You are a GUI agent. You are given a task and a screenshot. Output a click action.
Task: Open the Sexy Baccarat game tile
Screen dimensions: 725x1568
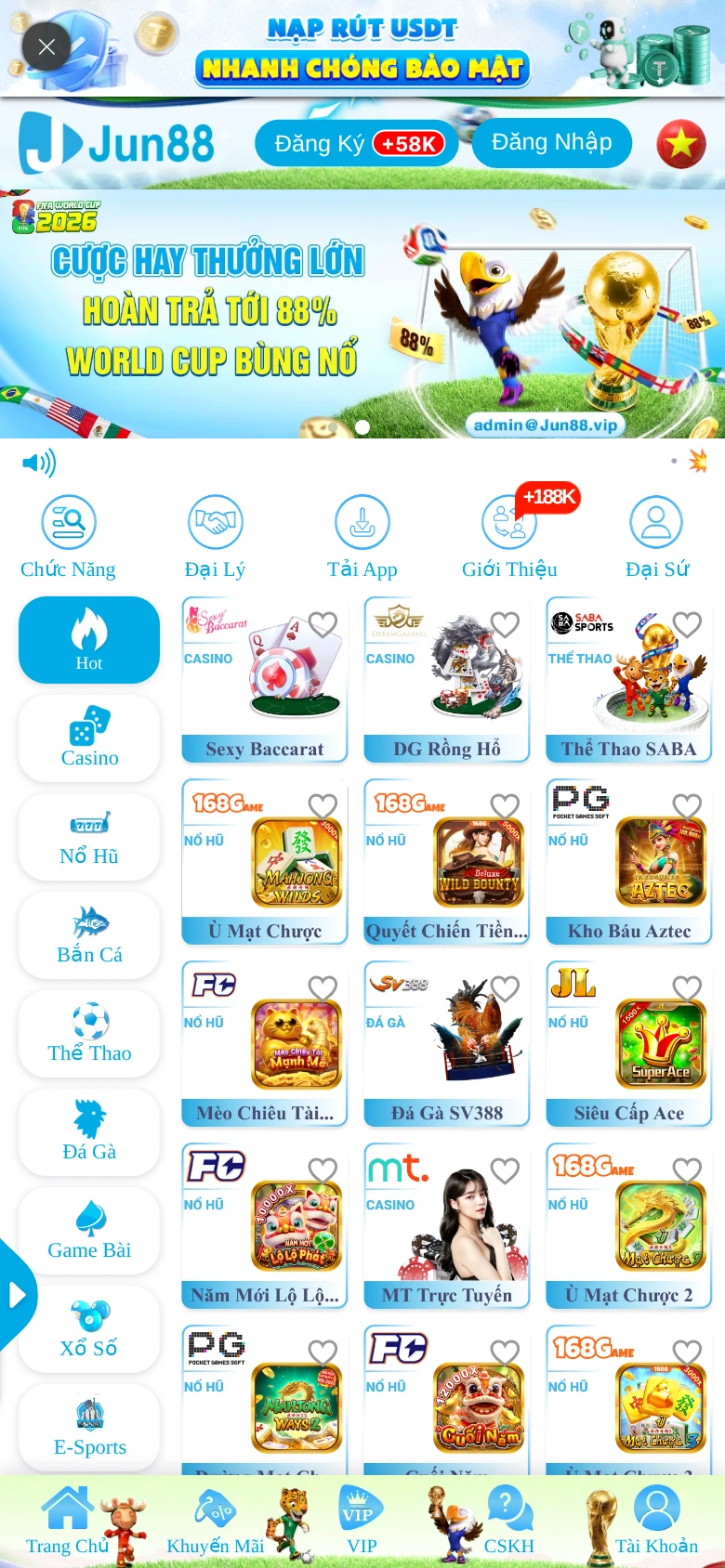click(x=265, y=680)
